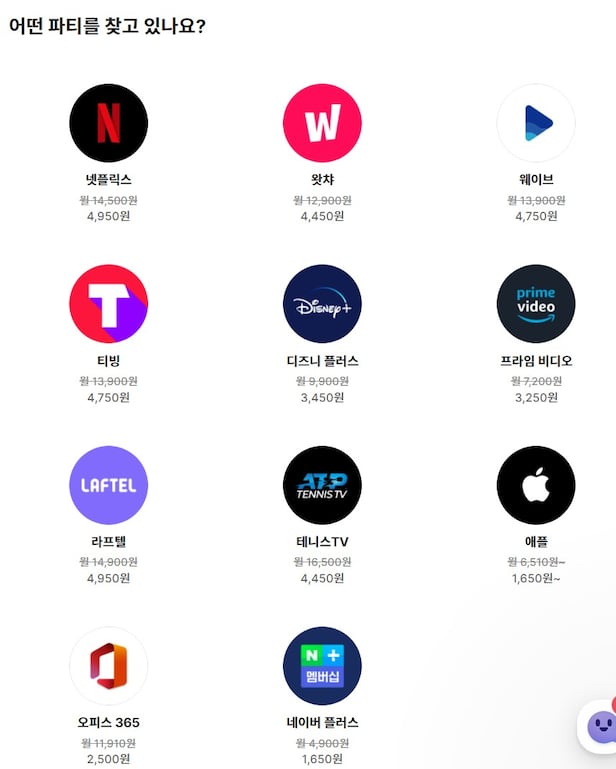
Task: Choose the 웨이브 party
Action: (535, 123)
